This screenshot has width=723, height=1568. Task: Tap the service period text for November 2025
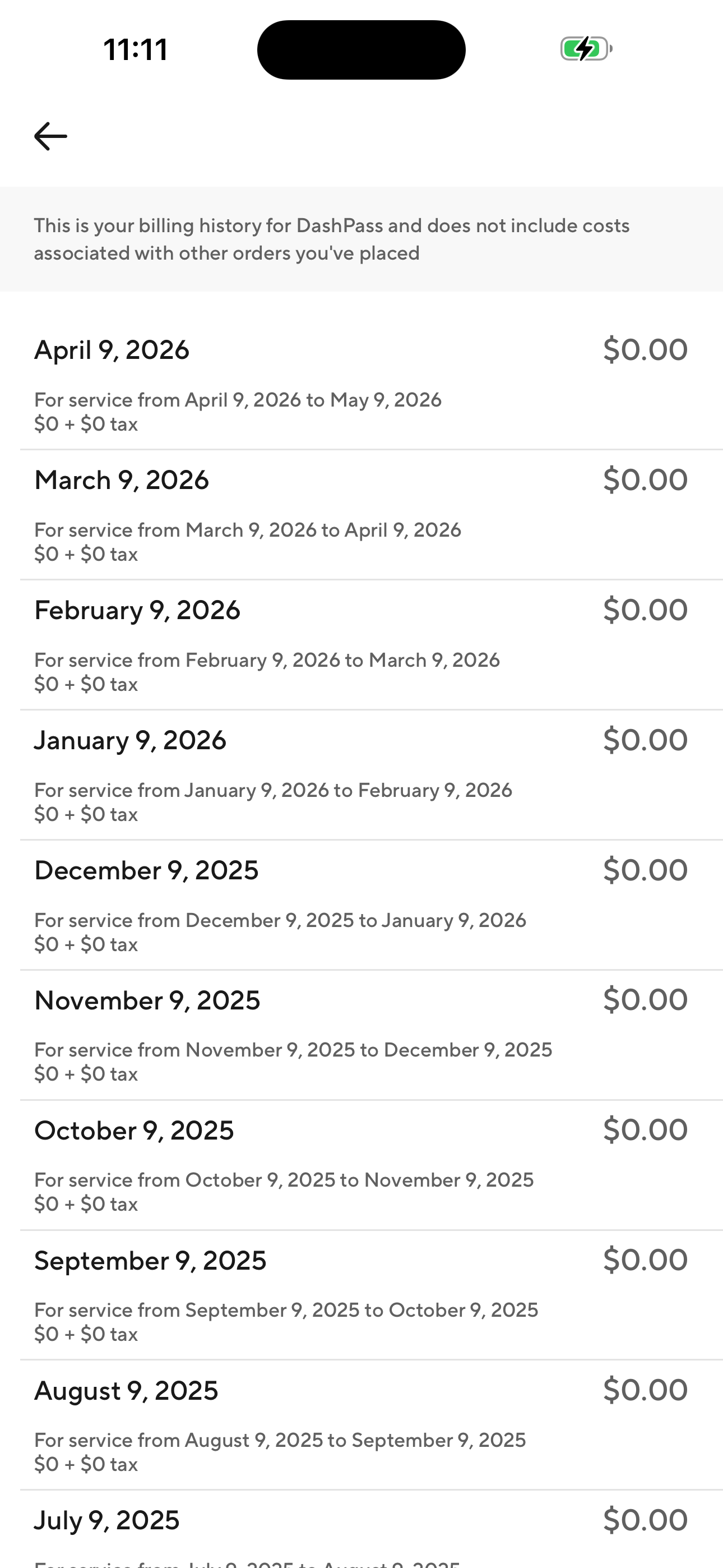(293, 1049)
